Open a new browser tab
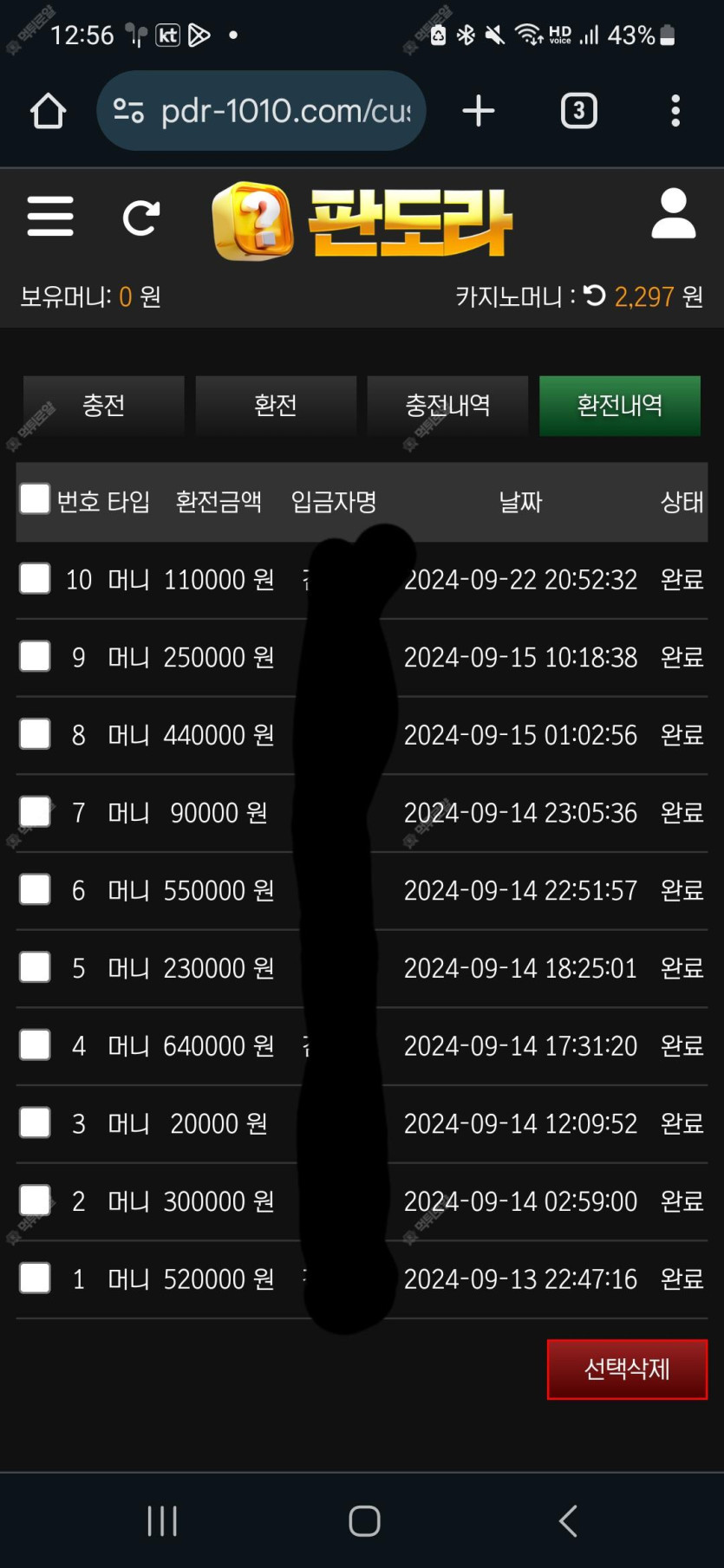This screenshot has height=1568, width=724. (479, 111)
